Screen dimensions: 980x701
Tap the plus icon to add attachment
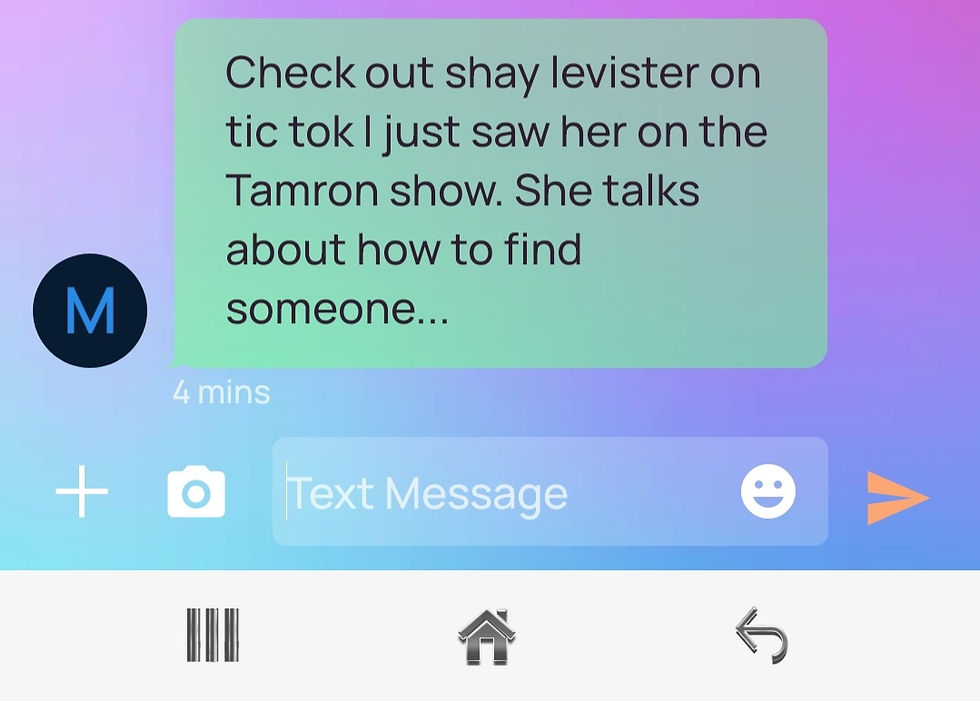[x=81, y=492]
